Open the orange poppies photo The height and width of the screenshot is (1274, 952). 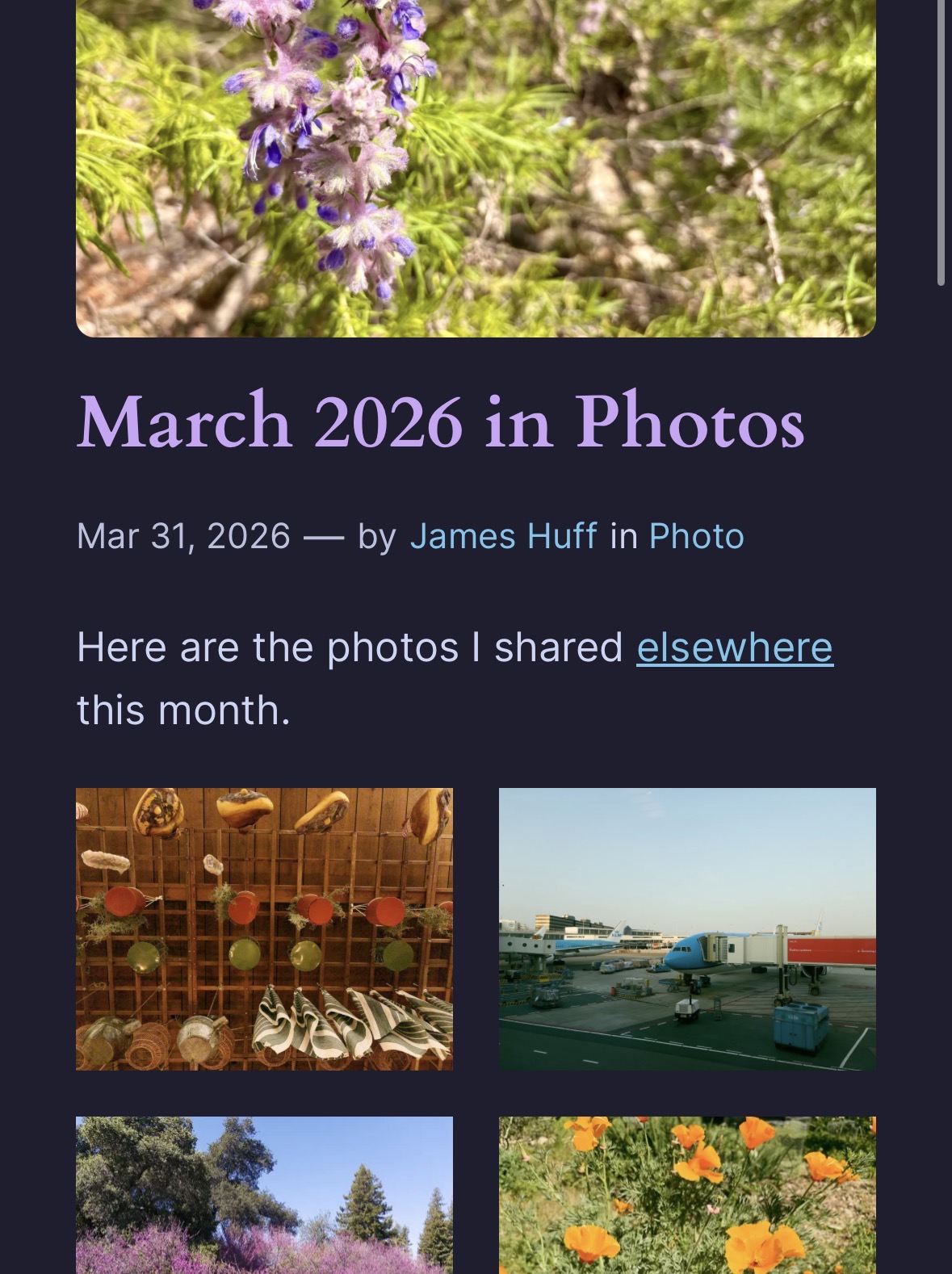pos(687,1195)
